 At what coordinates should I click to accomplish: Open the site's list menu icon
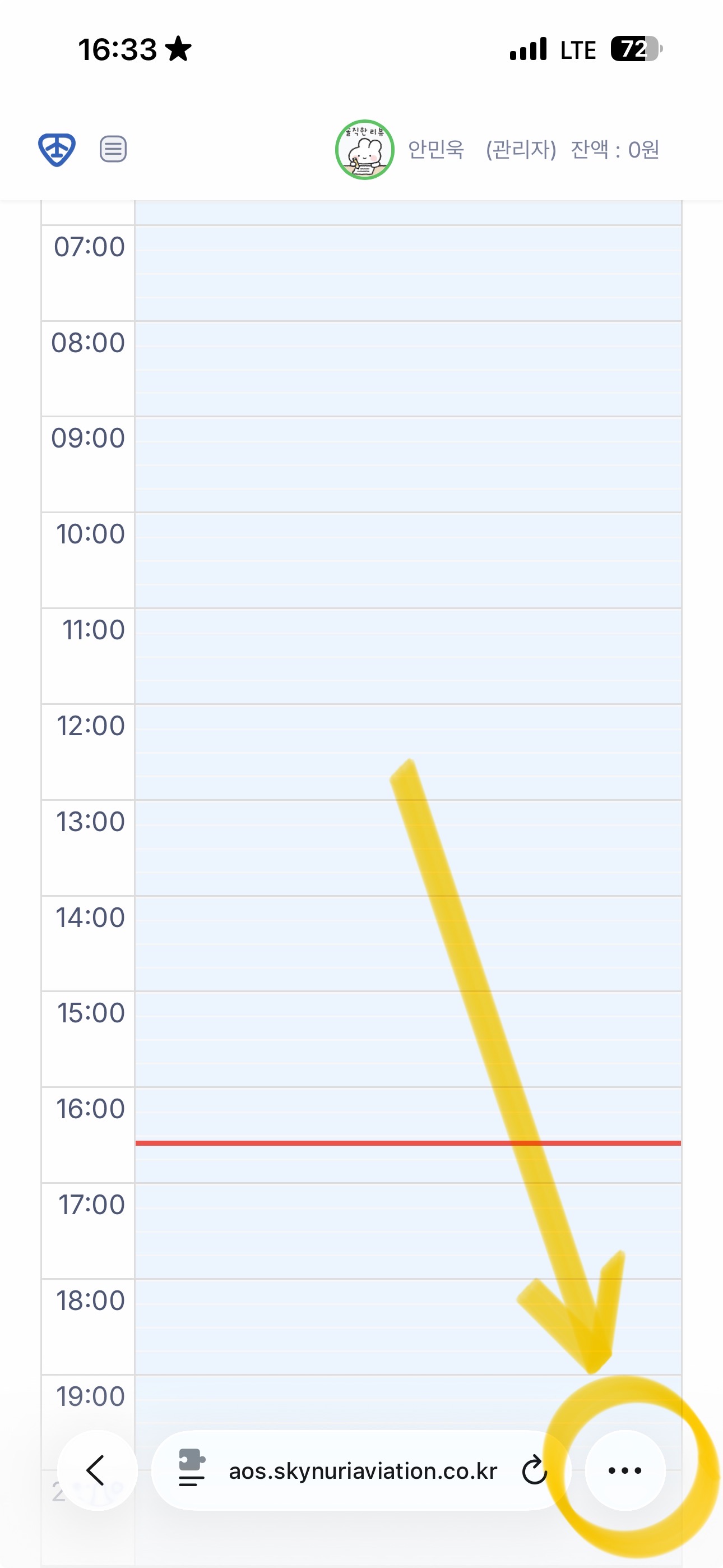click(113, 149)
